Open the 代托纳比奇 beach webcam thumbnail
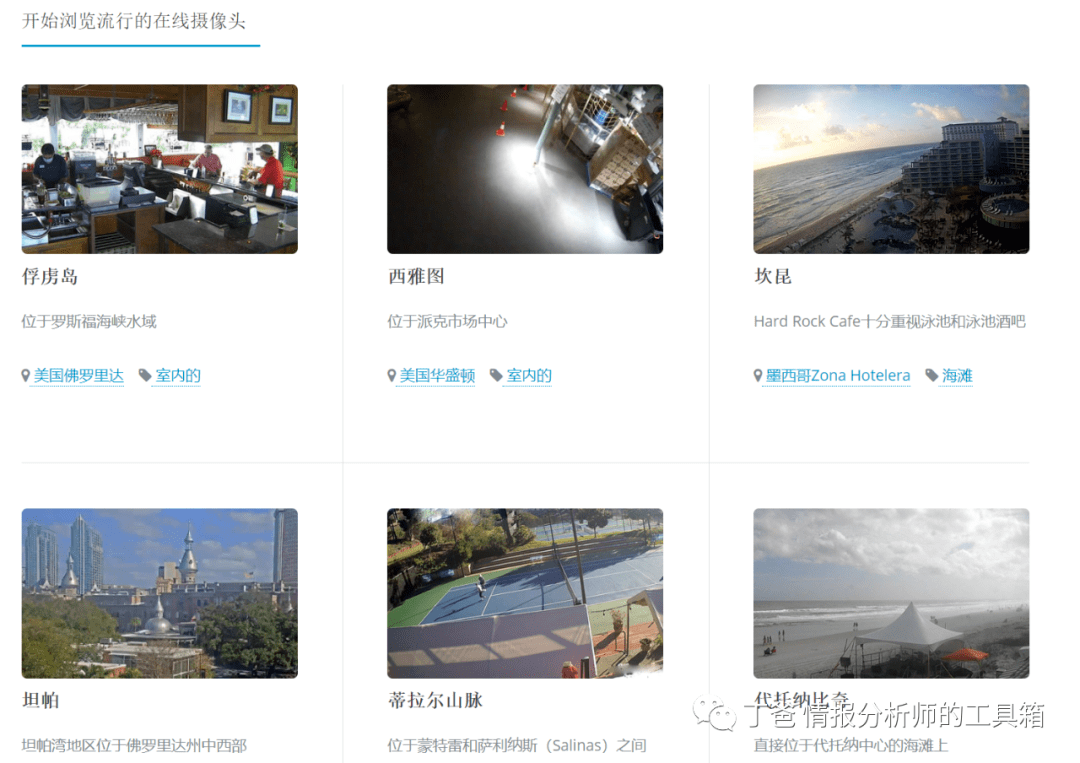This screenshot has height=763, width=1080. [x=891, y=593]
